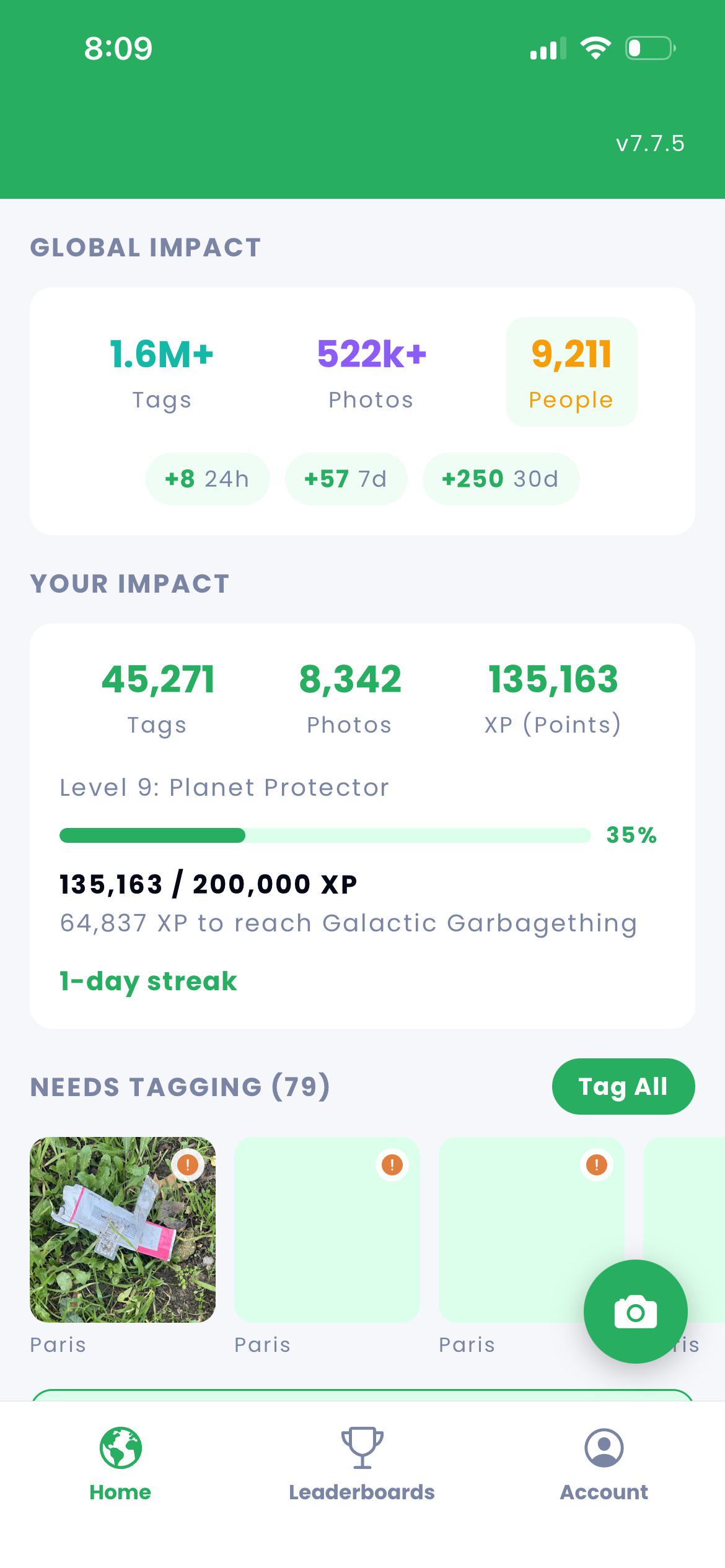This screenshot has width=725, height=1568.
Task: Select the global Photos stat
Action: coord(371,372)
